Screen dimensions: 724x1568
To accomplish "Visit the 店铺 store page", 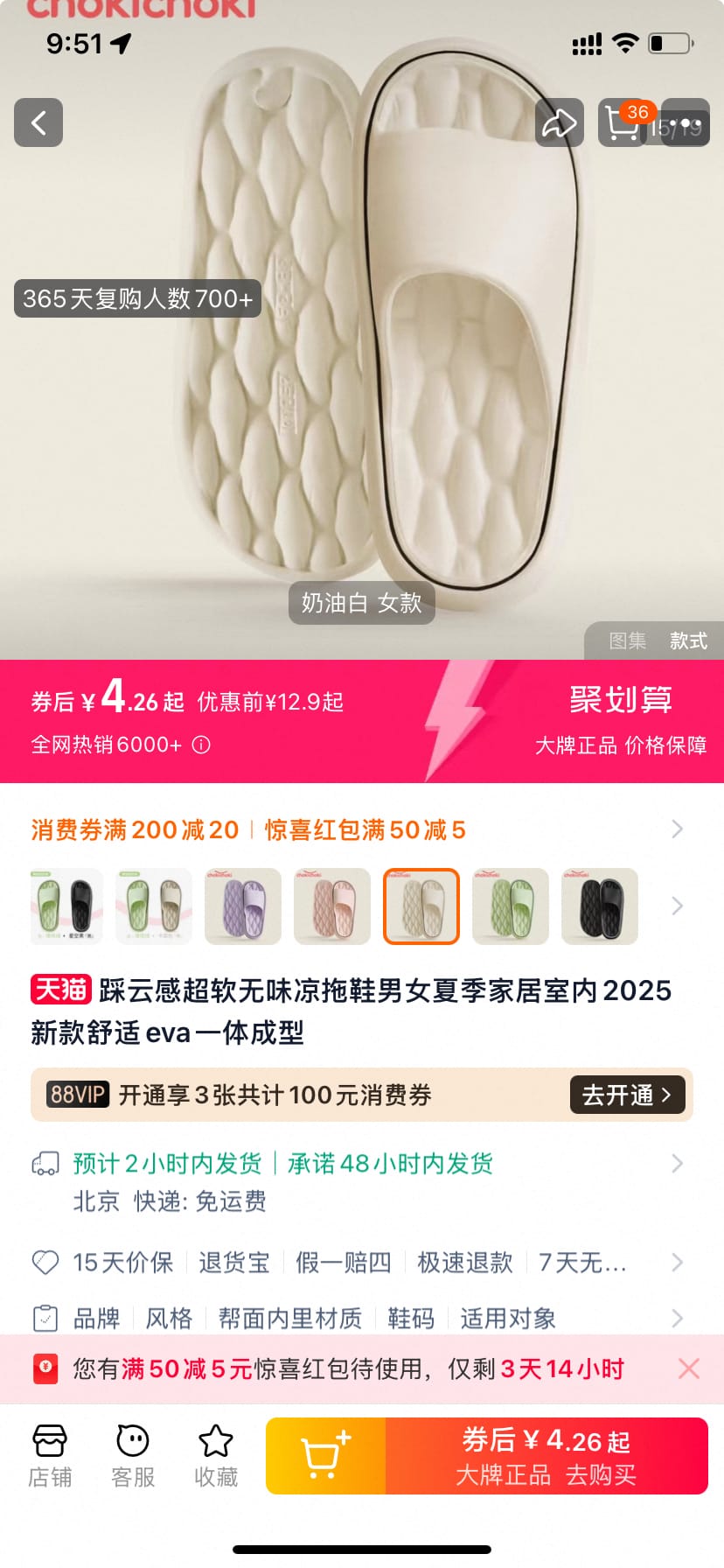I will click(x=50, y=1456).
